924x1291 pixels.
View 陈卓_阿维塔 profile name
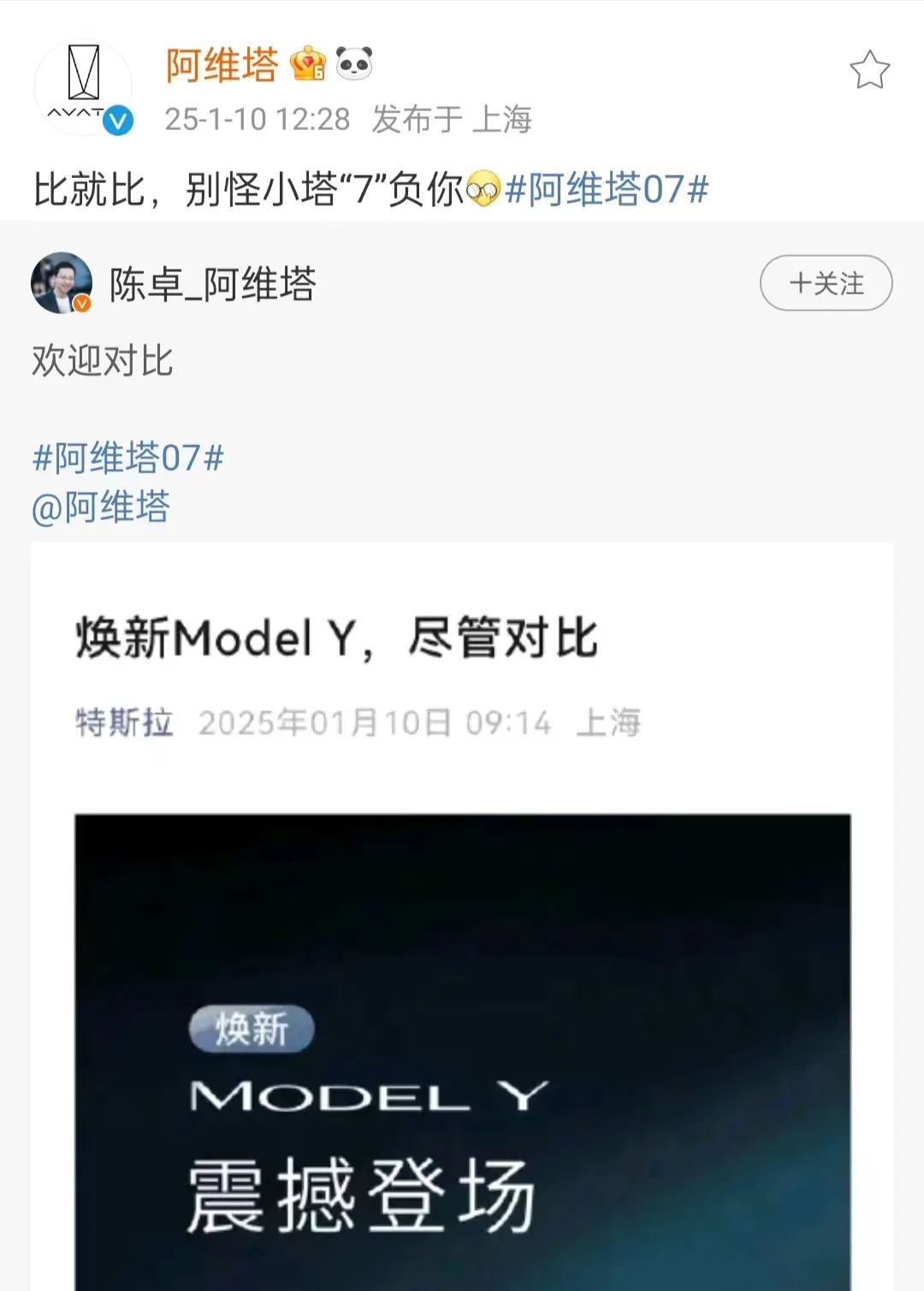[x=212, y=284]
